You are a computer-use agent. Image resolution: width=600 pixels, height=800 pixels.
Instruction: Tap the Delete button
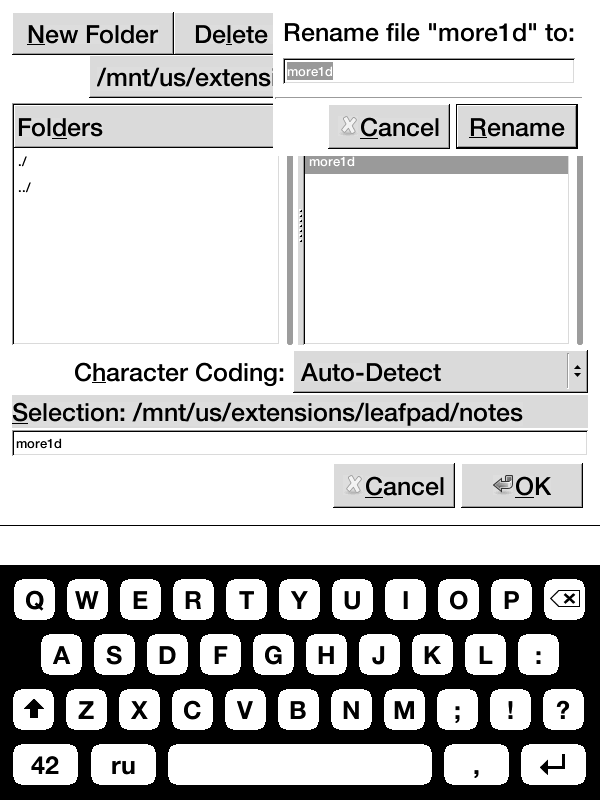tap(229, 35)
